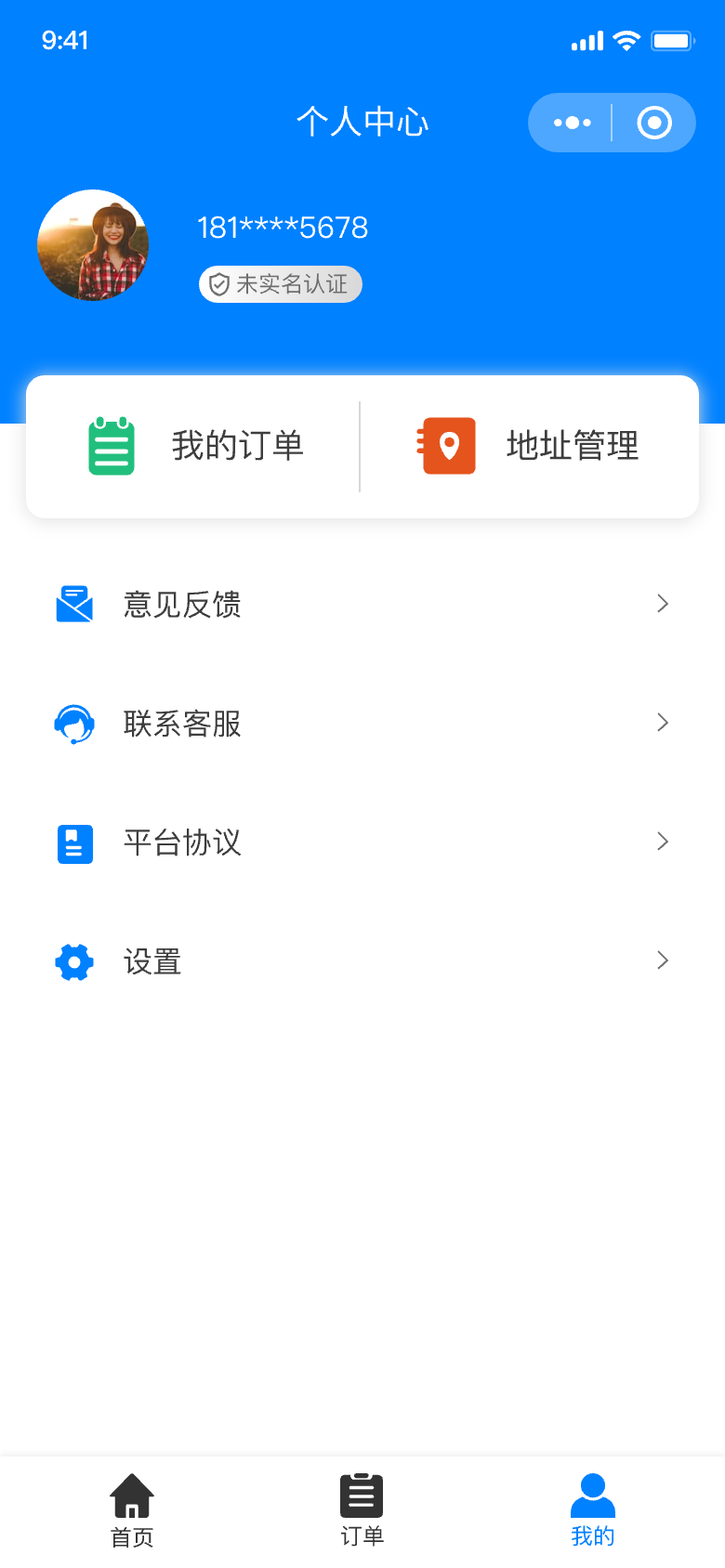View the 平台协议 platform agreement
Screen dimensions: 725x1568
click(x=362, y=843)
